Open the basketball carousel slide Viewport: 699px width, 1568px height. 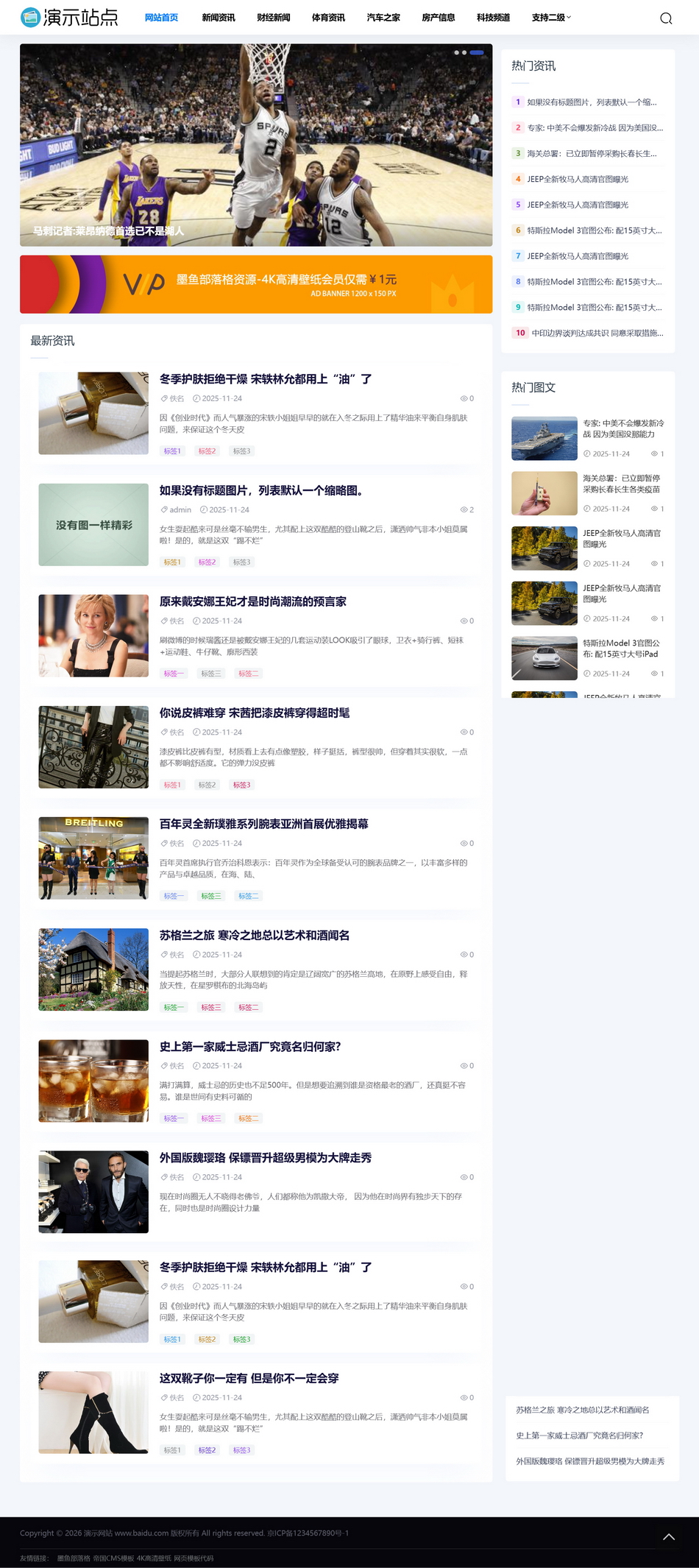tap(256, 145)
